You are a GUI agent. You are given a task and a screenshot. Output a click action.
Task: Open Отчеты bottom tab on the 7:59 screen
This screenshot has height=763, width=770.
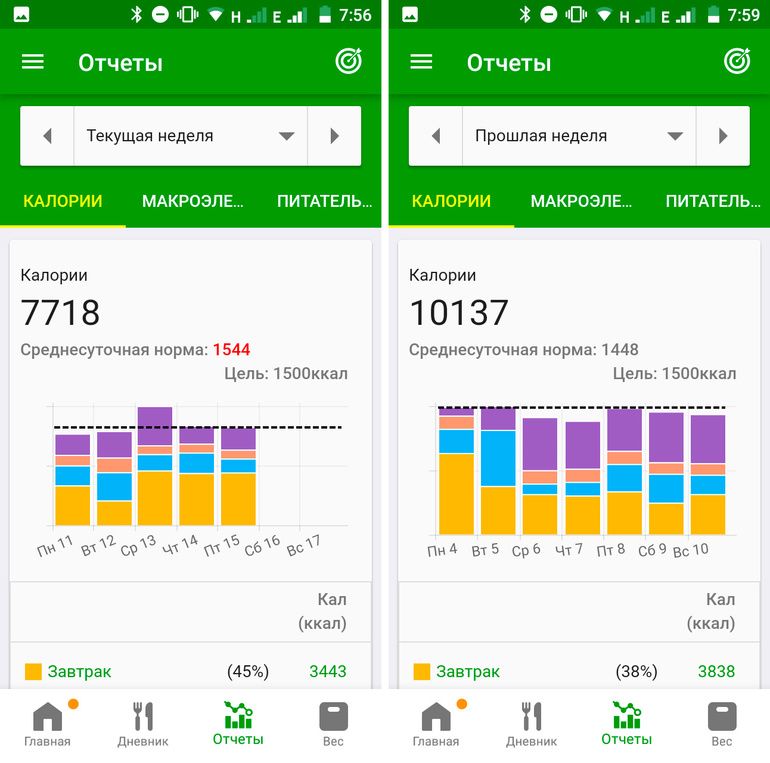pyautogui.click(x=626, y=724)
